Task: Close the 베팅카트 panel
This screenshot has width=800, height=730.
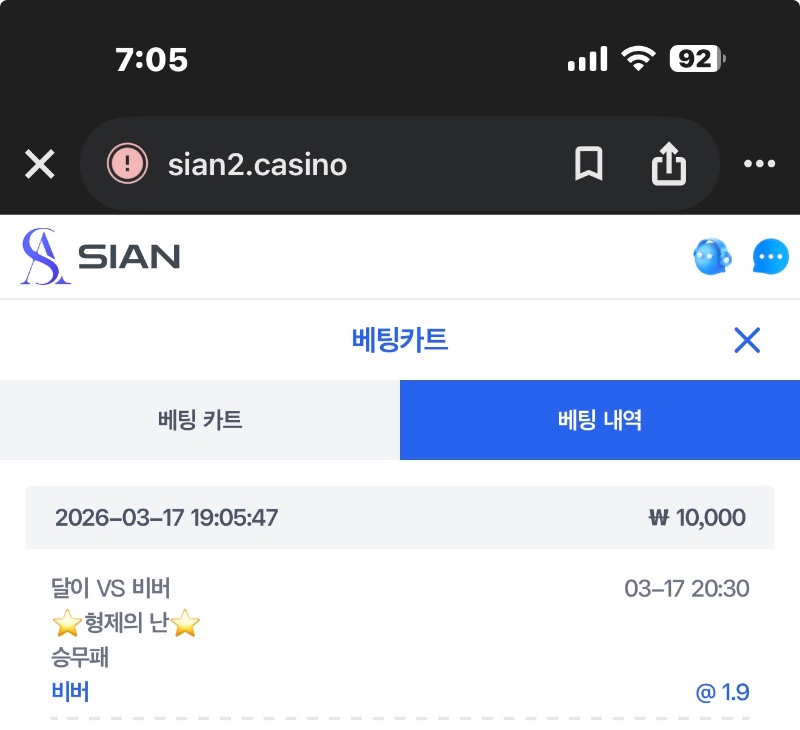Action: point(747,340)
